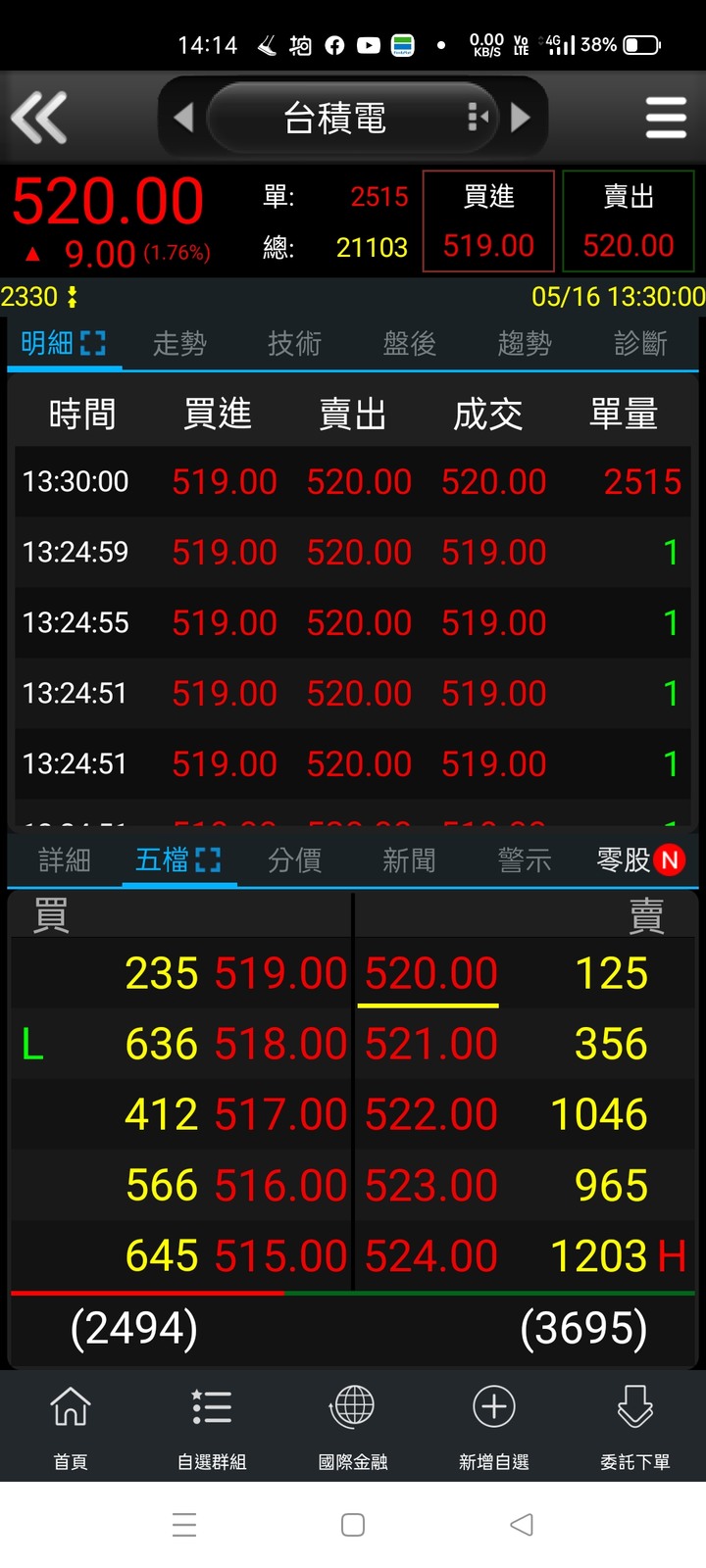Switch to the 技術 tab

(294, 343)
